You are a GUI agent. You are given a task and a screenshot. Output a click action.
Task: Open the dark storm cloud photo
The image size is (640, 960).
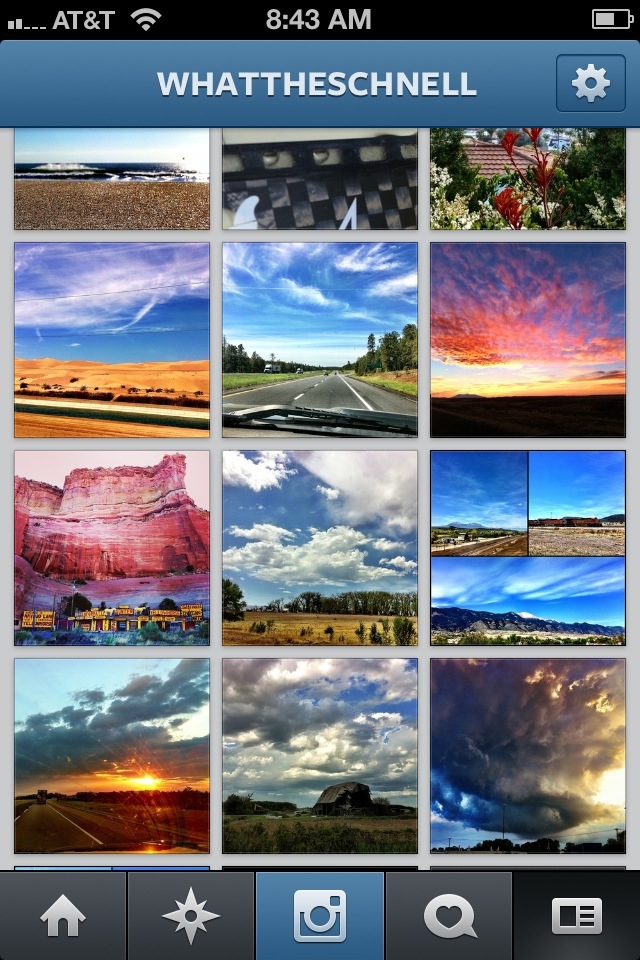[x=528, y=756]
